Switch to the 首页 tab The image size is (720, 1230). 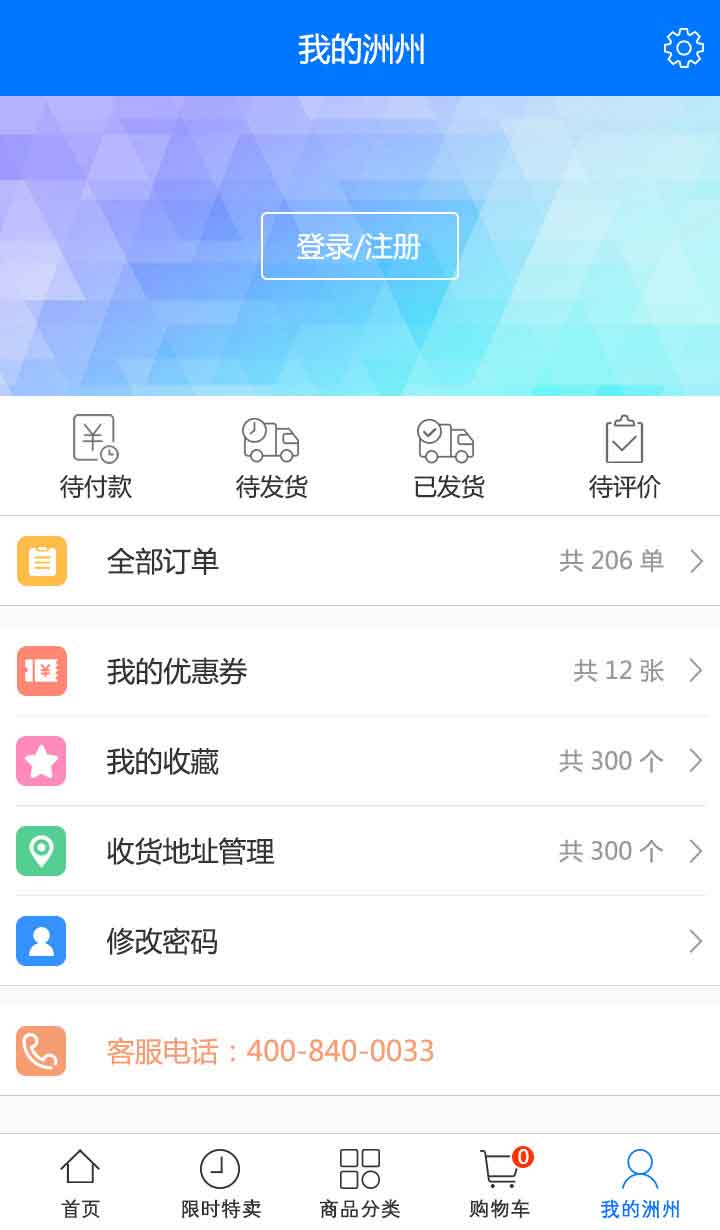pyautogui.click(x=80, y=1183)
